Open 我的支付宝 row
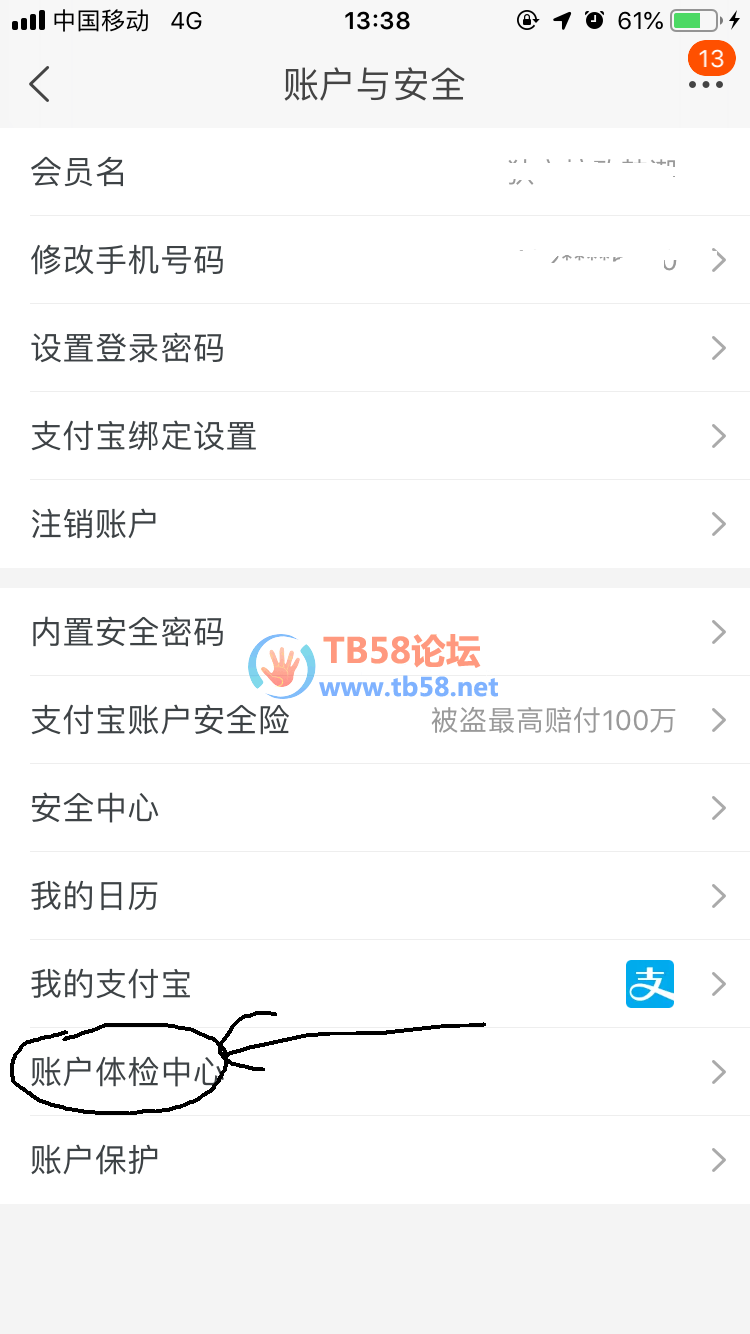 tap(375, 984)
